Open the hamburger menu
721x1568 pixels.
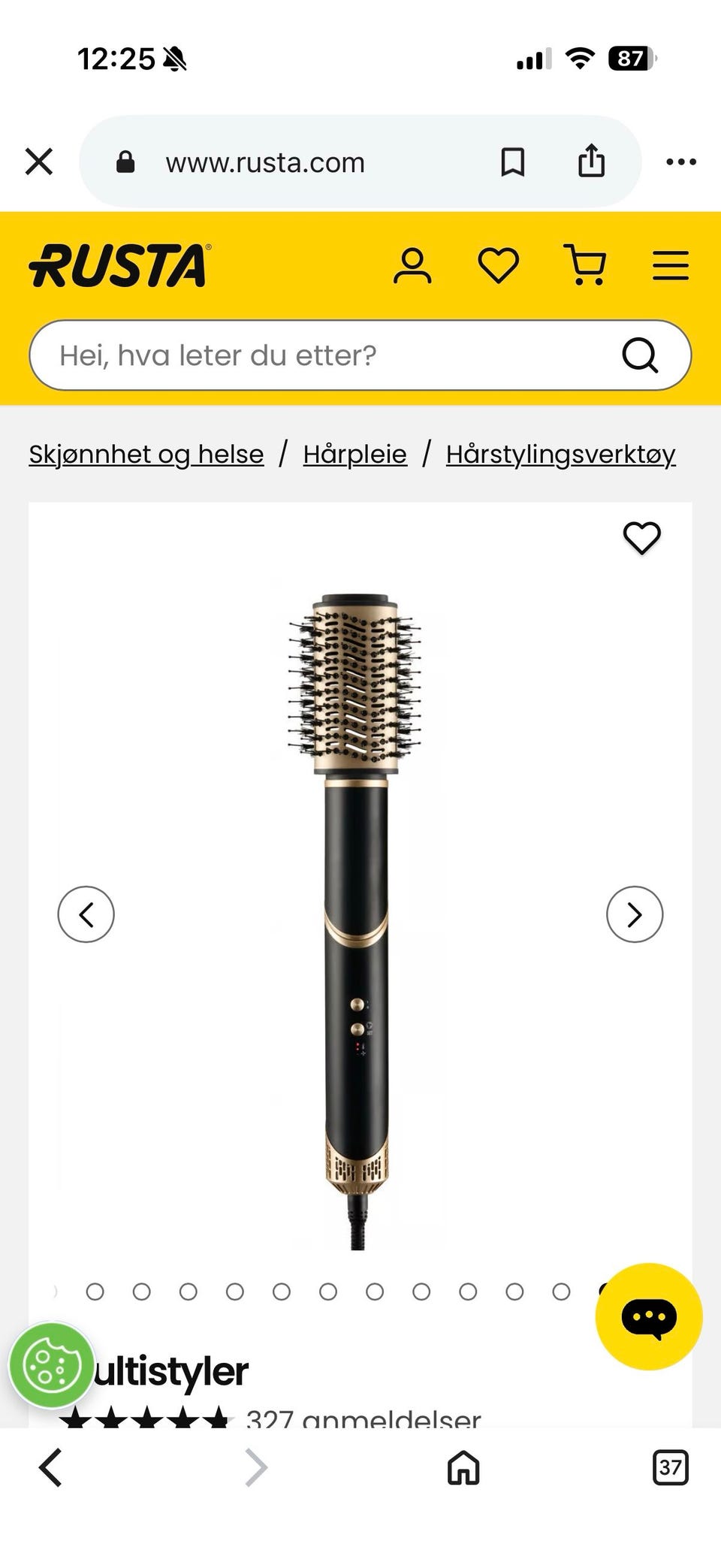tap(671, 266)
